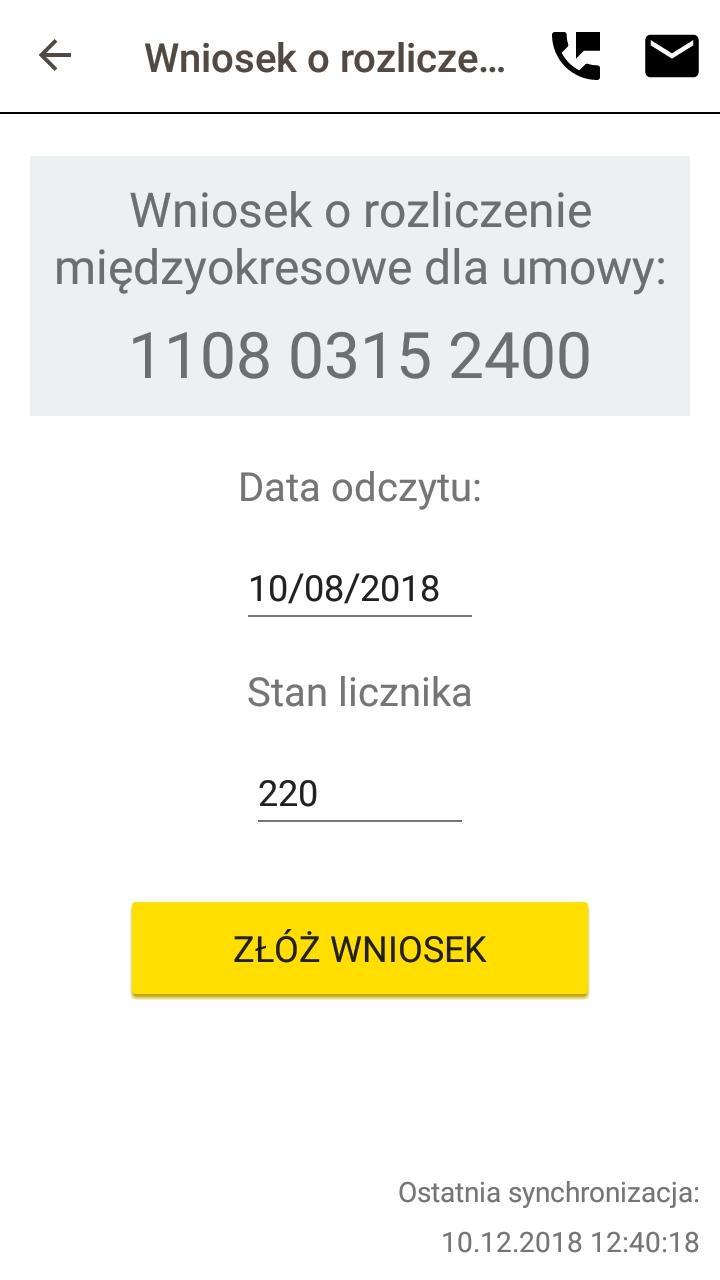Open the email envelope icon
The height and width of the screenshot is (1280, 720).
(x=672, y=56)
